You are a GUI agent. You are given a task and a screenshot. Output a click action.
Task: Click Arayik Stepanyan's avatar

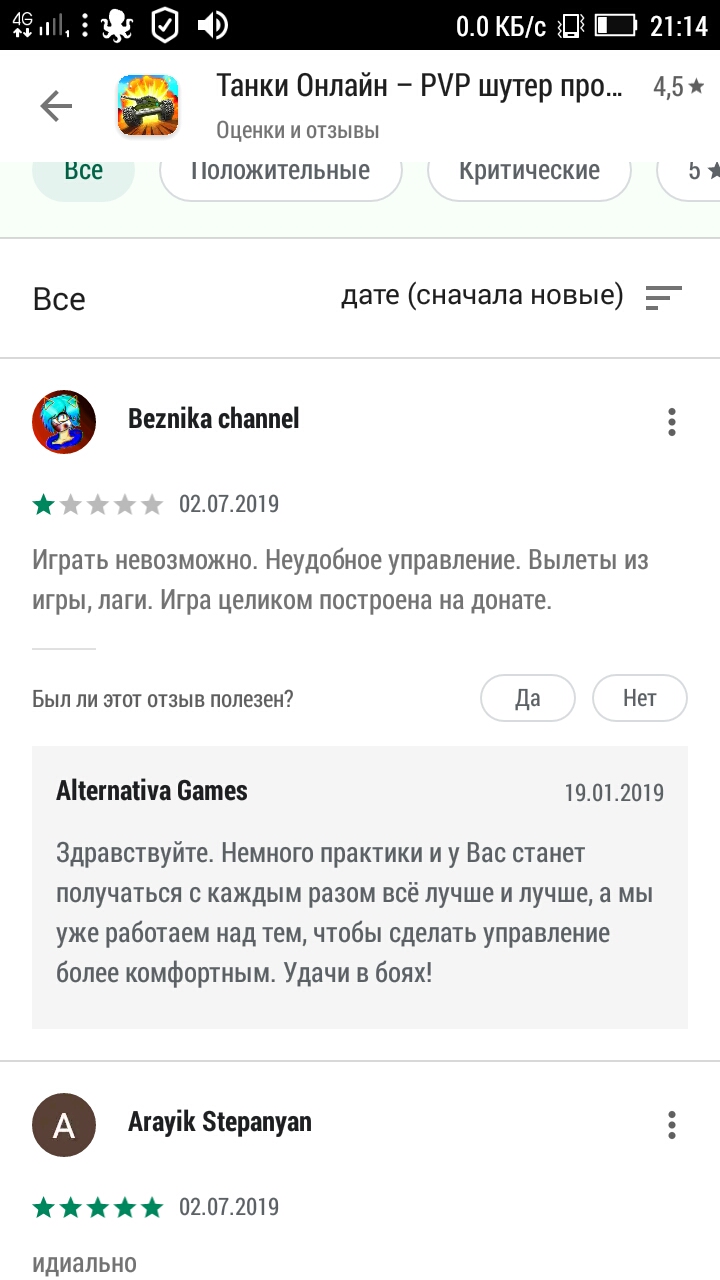[63, 1124]
